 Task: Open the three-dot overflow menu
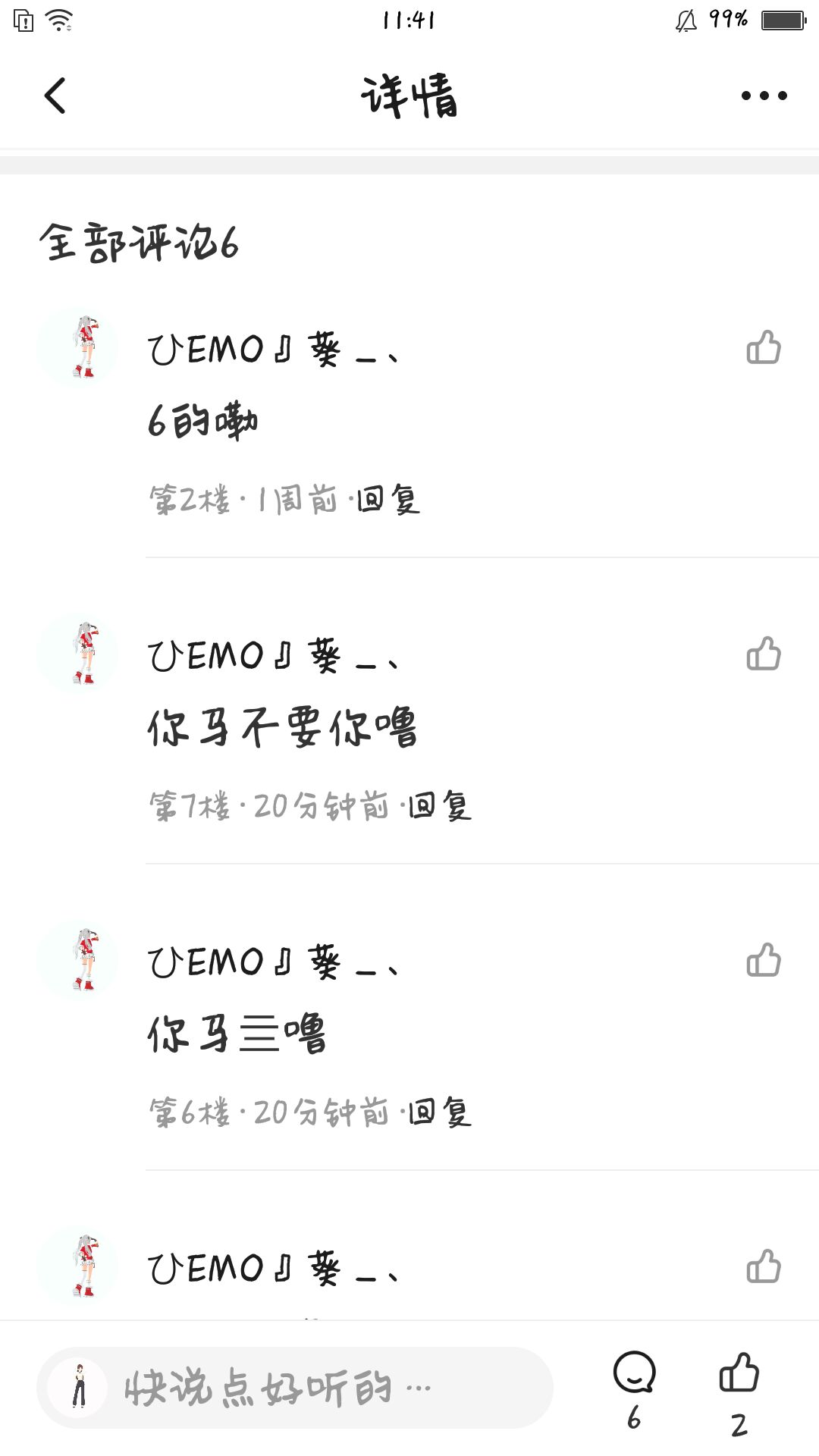click(764, 96)
